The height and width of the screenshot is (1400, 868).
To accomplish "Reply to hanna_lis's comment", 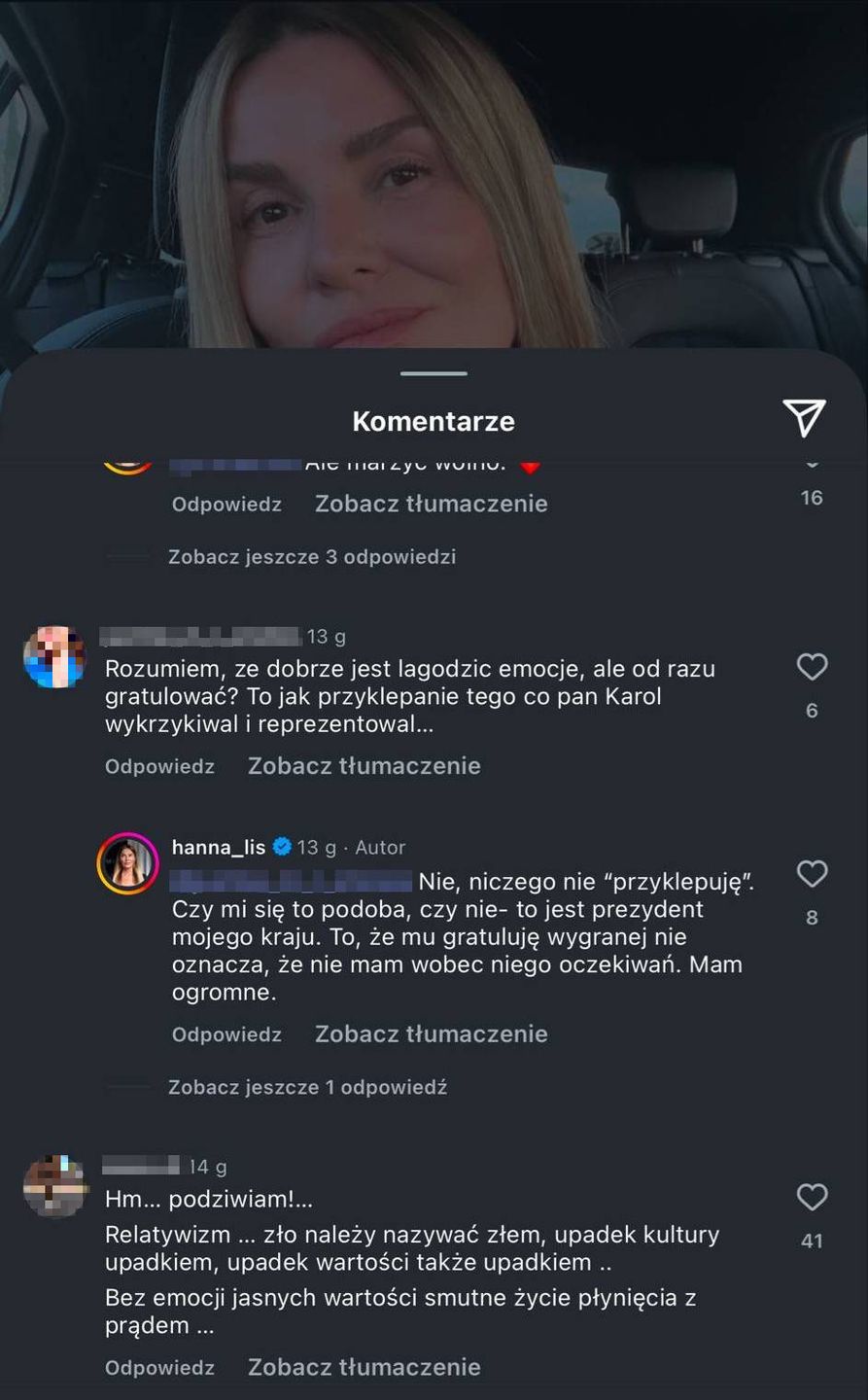I will [226, 1034].
